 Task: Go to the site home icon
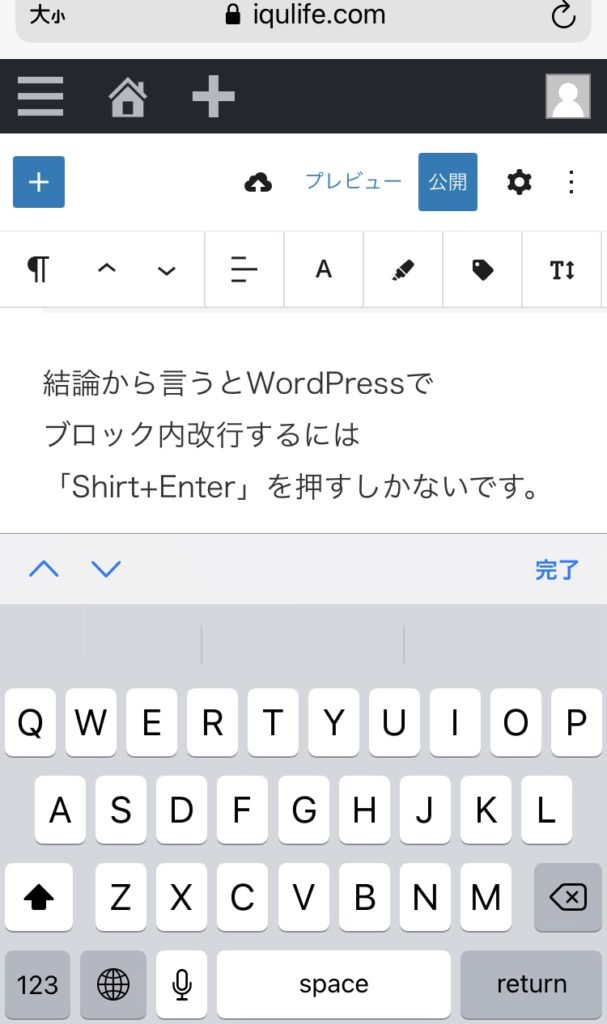pos(127,97)
